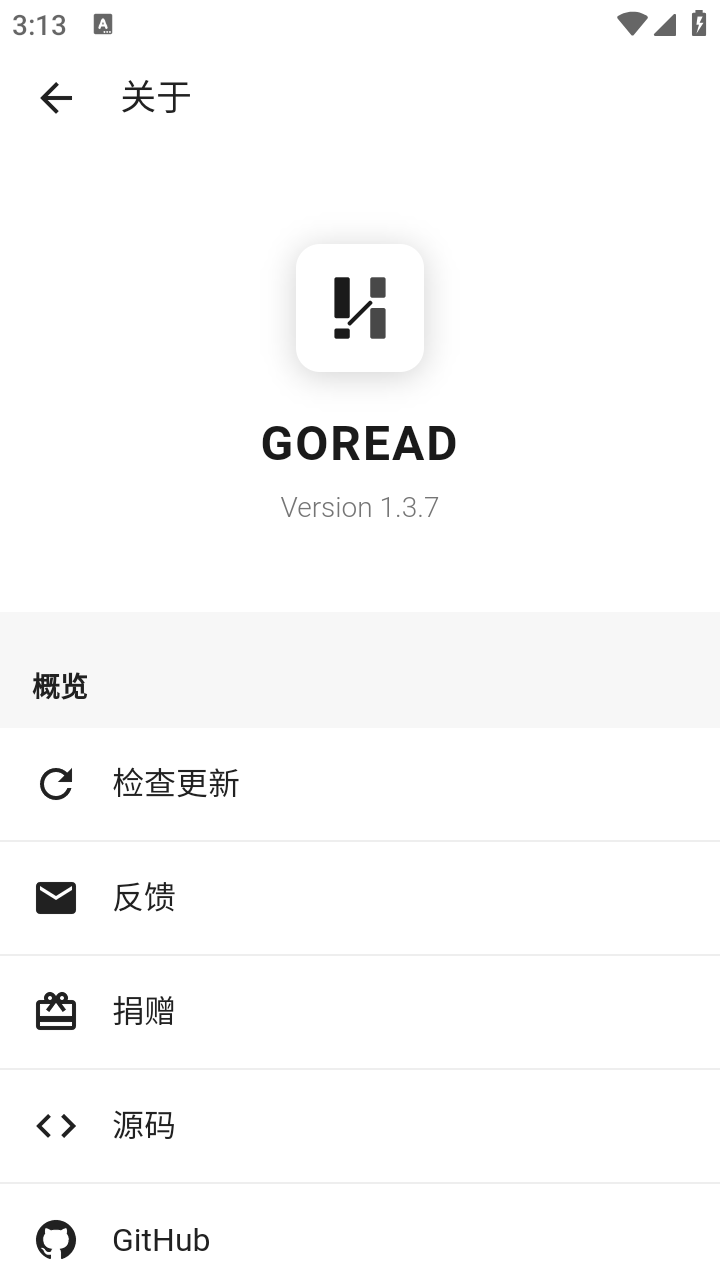
Task: Click the Wi-Fi icon in the status bar
Action: tap(631, 25)
